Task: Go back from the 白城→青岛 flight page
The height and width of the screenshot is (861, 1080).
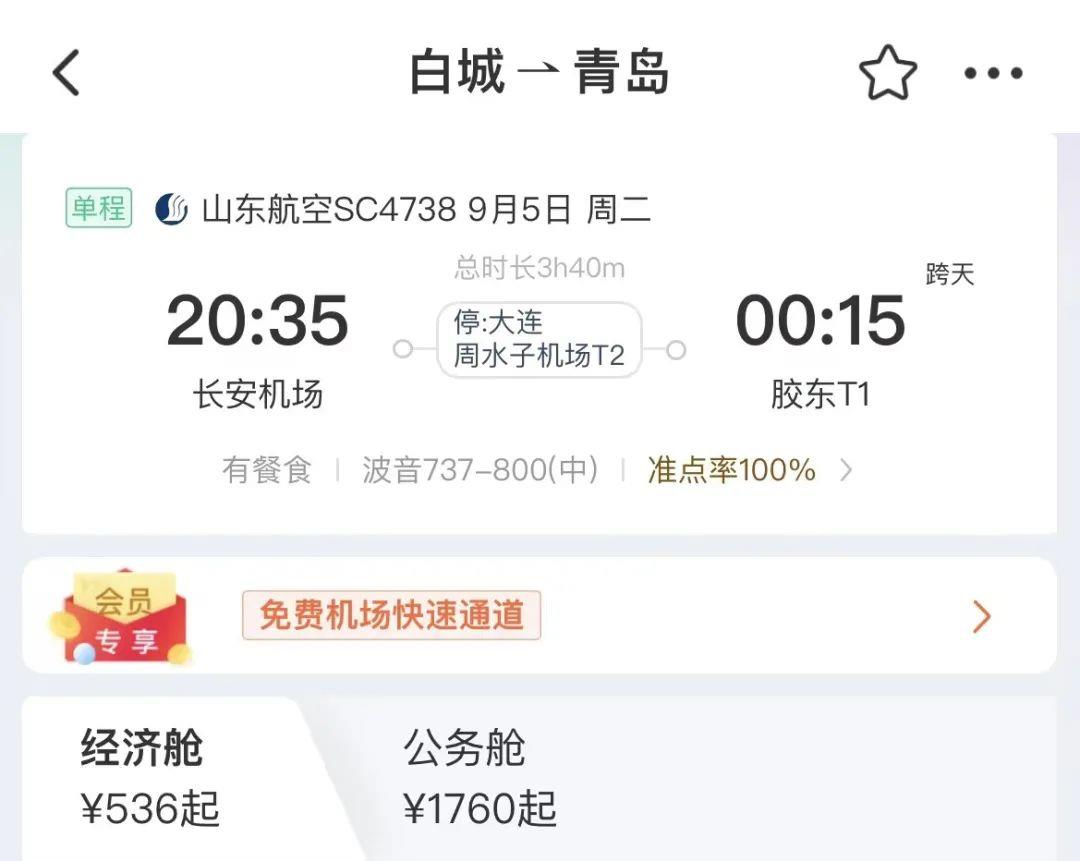Action: (x=66, y=74)
